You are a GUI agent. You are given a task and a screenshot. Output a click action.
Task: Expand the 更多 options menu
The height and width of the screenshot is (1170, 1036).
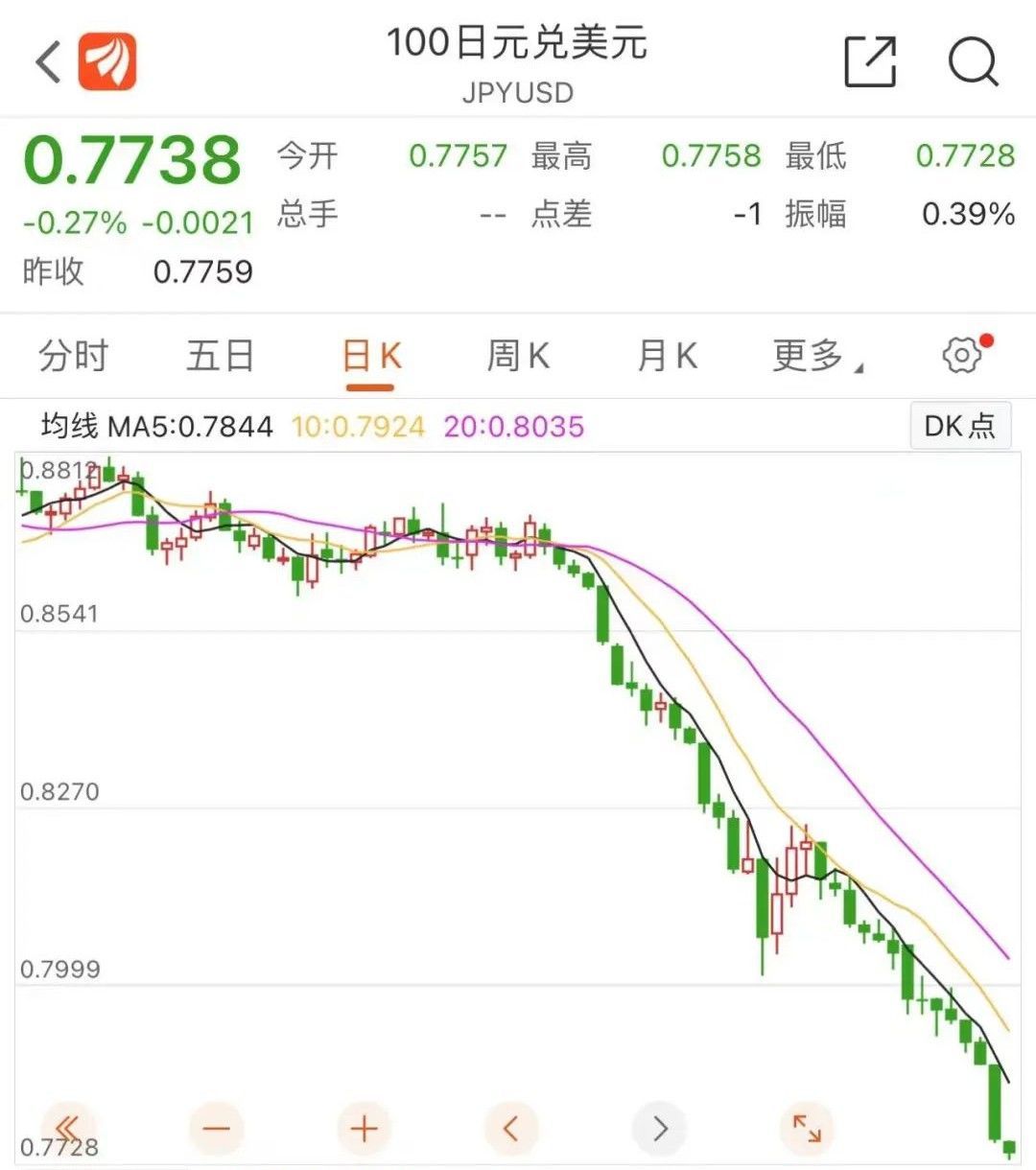tap(811, 355)
